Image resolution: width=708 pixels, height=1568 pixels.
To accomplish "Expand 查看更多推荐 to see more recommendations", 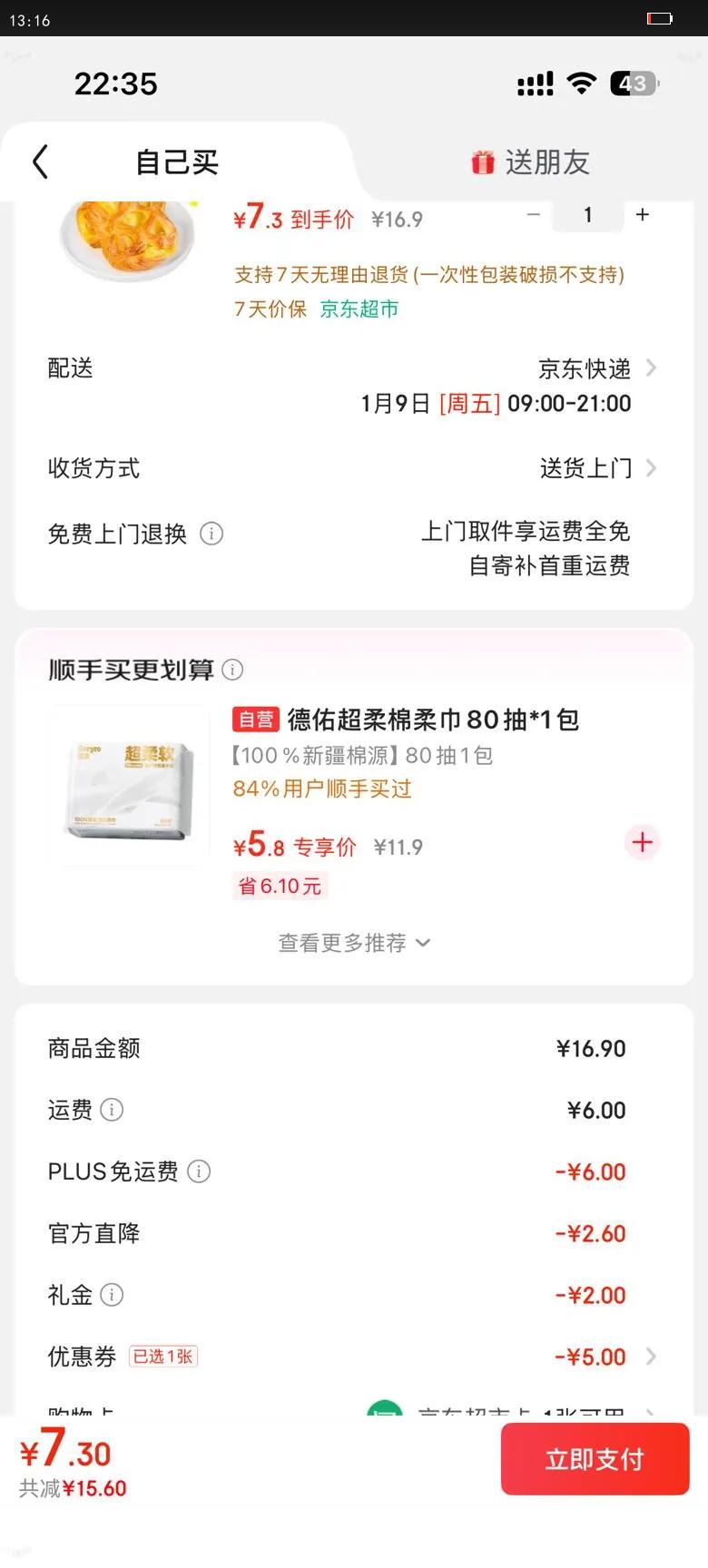I will 353,943.
